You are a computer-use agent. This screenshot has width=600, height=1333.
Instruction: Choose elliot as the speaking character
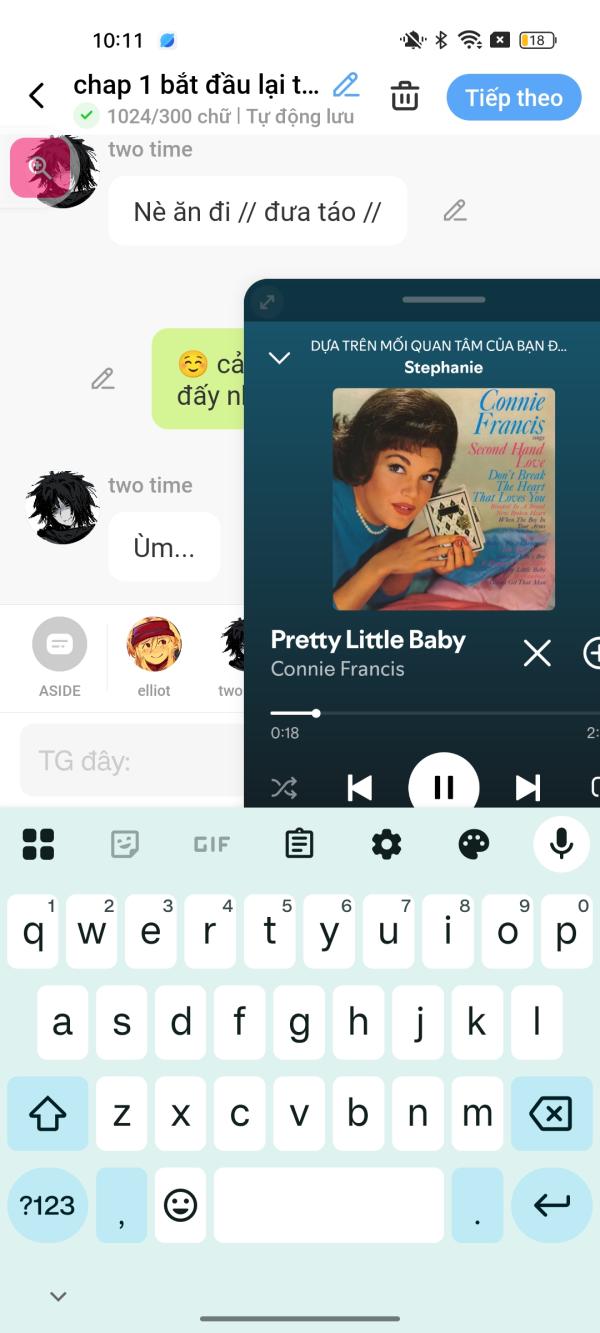154,655
